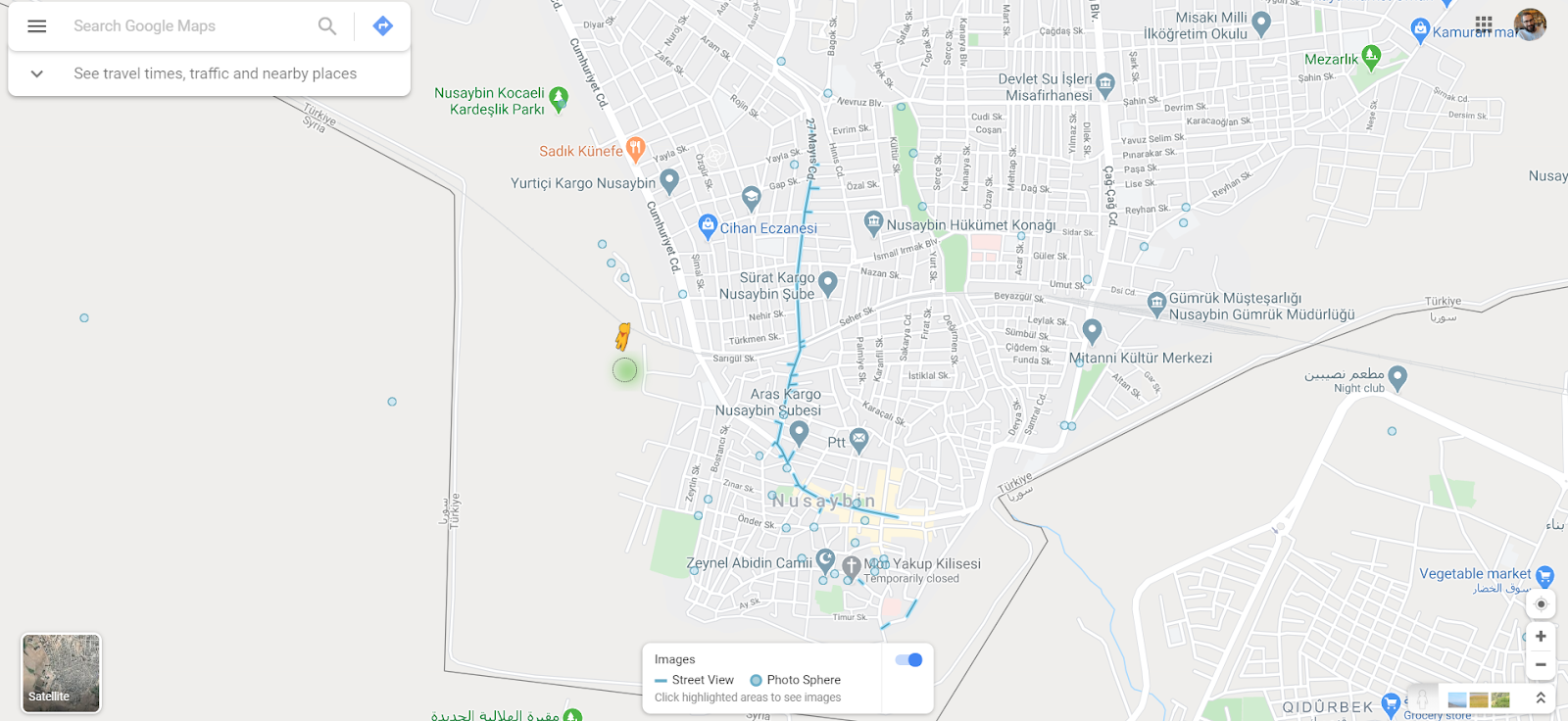
Task: Zoom in on the map
Action: tap(1541, 637)
